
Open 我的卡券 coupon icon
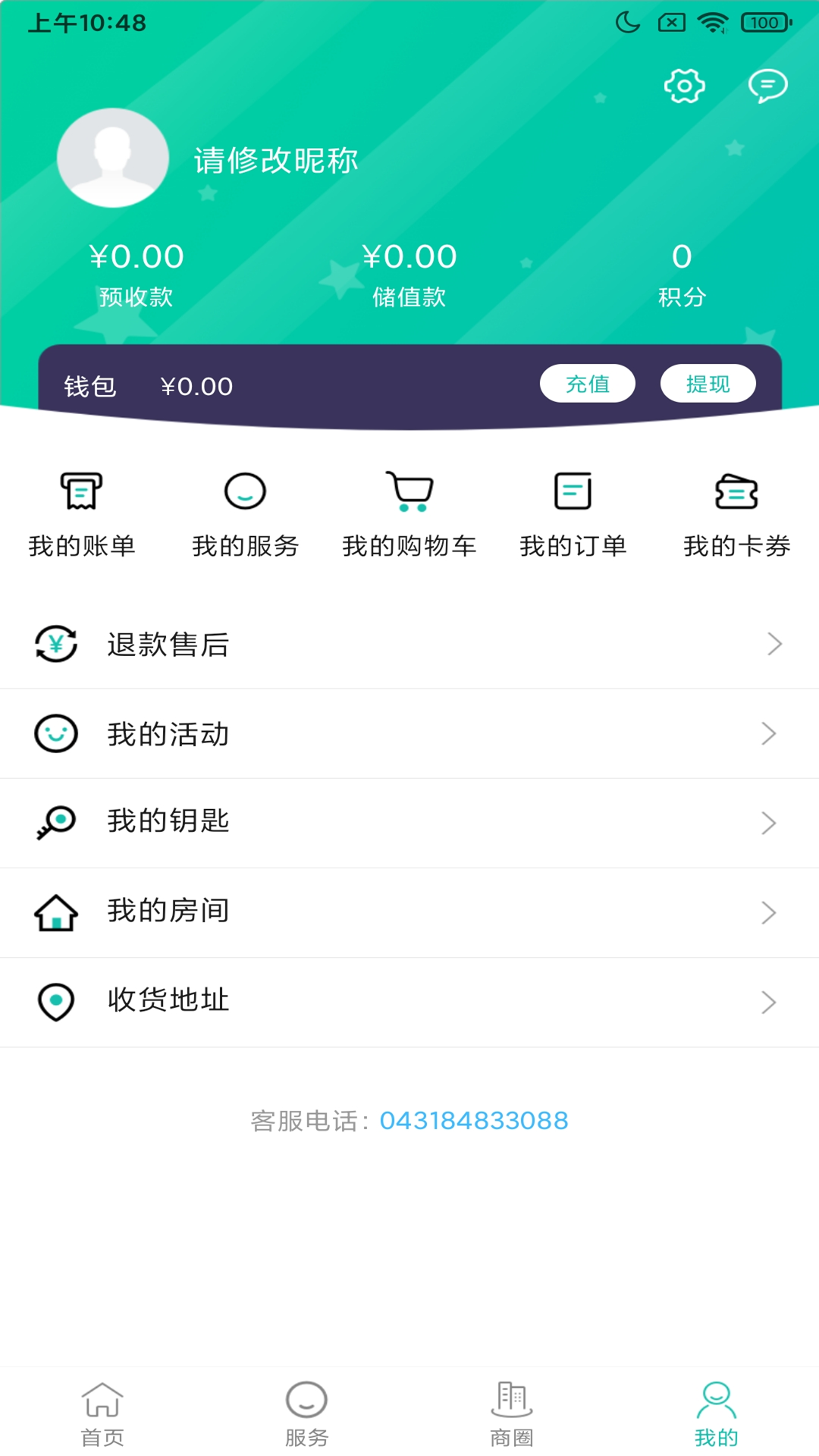tap(736, 493)
